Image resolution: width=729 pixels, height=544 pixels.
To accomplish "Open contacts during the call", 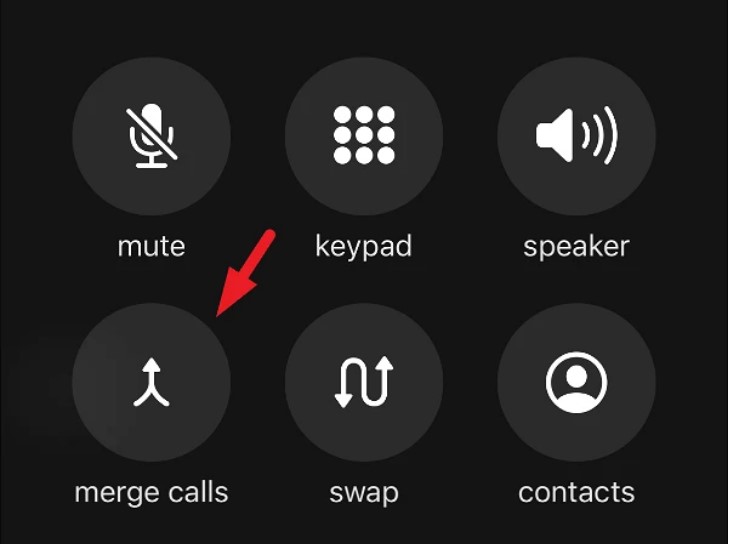I will pyautogui.click(x=576, y=383).
